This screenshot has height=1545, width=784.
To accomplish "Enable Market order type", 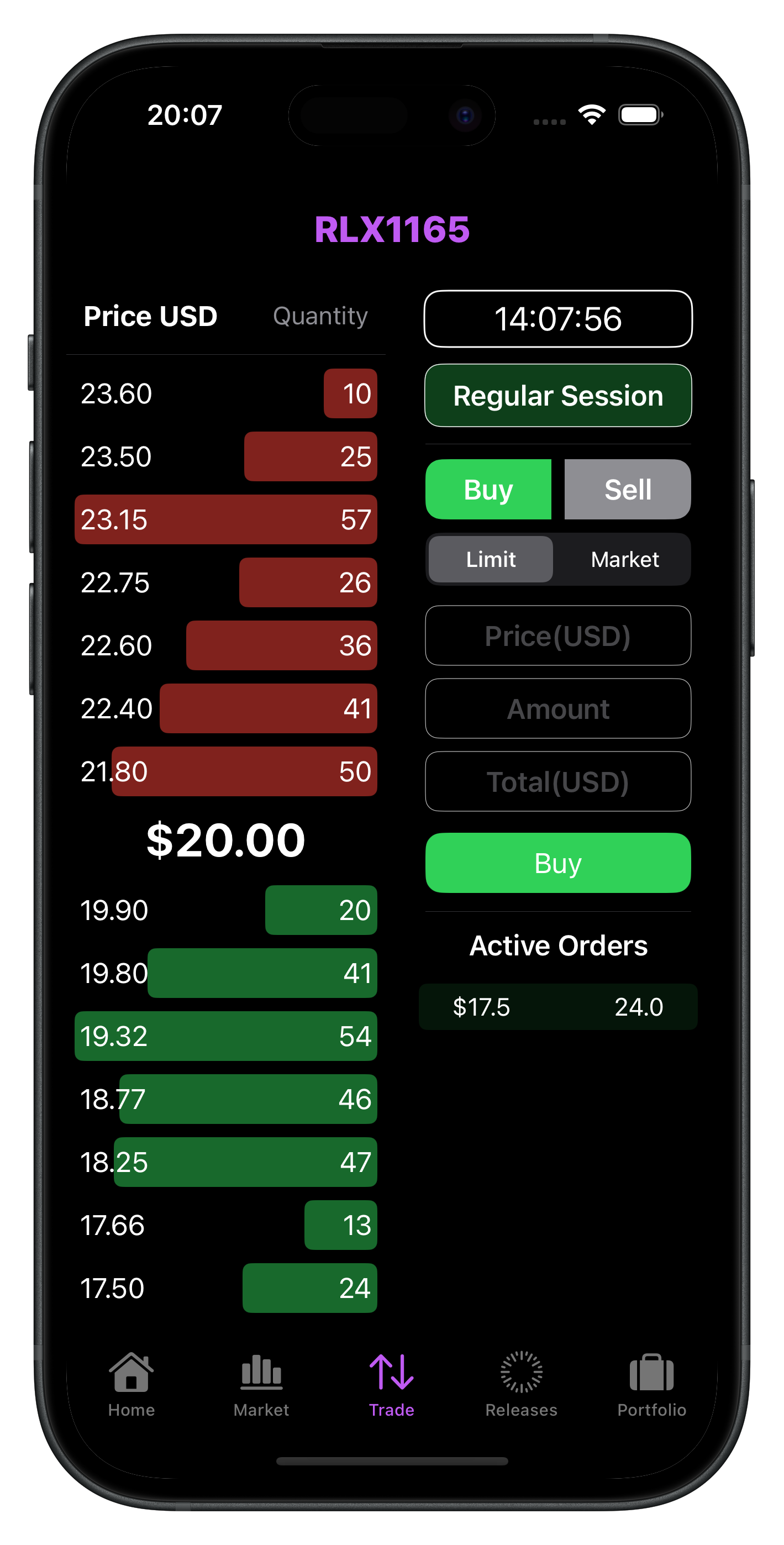I will (x=624, y=559).
